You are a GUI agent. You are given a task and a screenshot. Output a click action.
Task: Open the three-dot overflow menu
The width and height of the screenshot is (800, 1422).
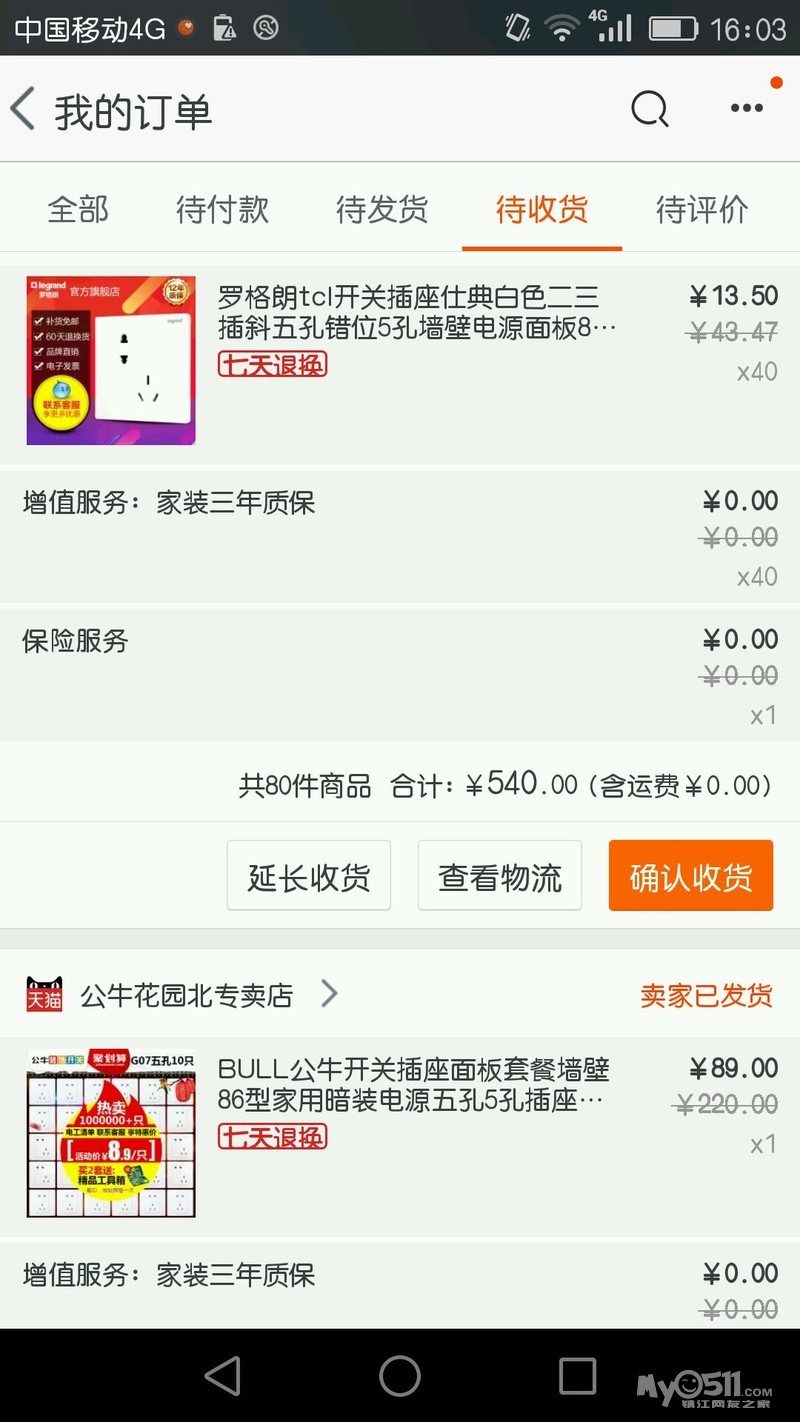[x=746, y=108]
